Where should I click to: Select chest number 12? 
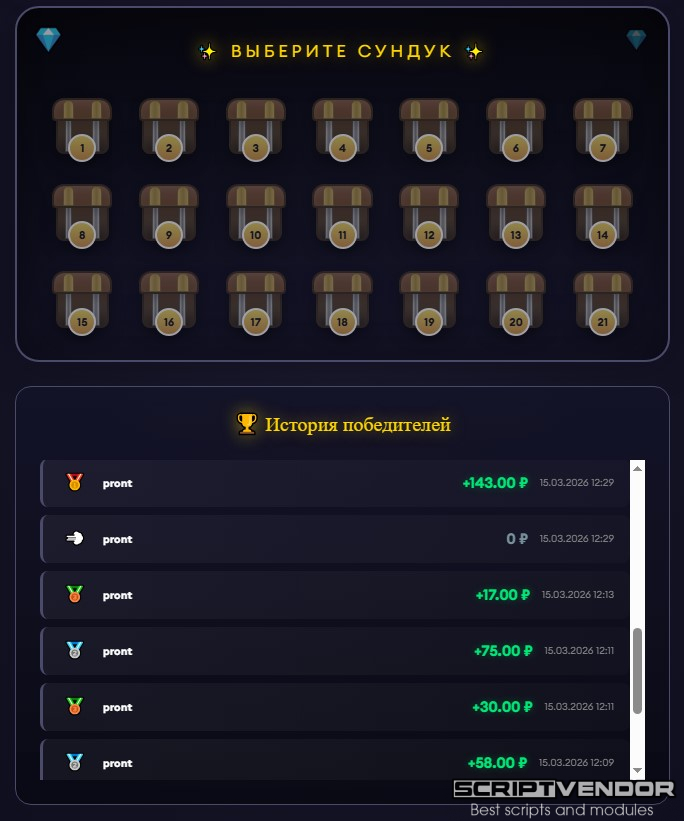[x=429, y=216]
